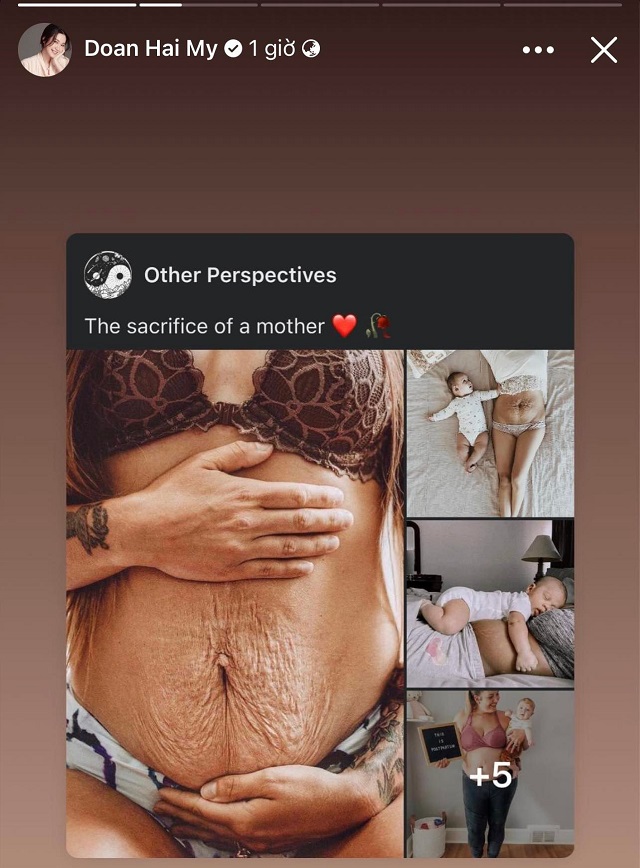Open the Doan Hai My profile name

pos(151,49)
